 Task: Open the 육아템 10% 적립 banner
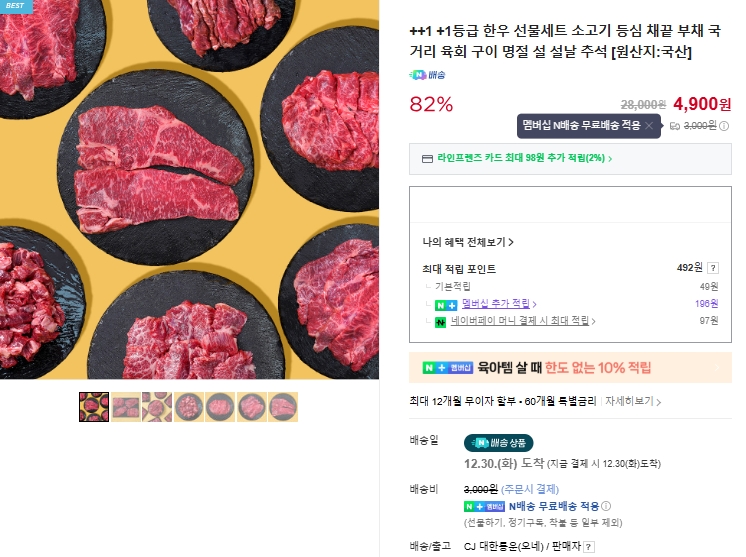pos(570,368)
